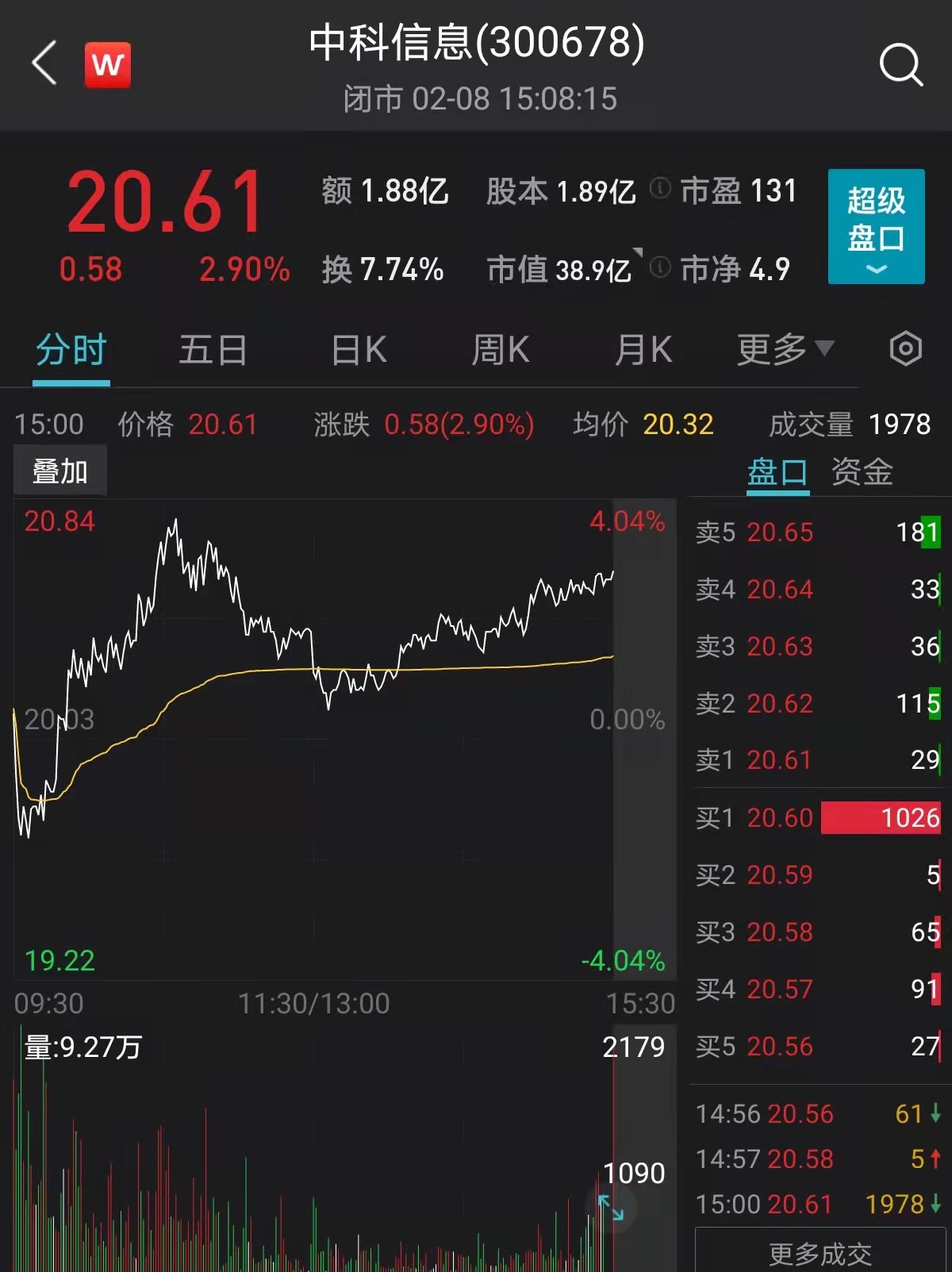Tap the 叠加 overlay icon on the chart
Viewport: 952px width, 1272px height.
tap(60, 470)
